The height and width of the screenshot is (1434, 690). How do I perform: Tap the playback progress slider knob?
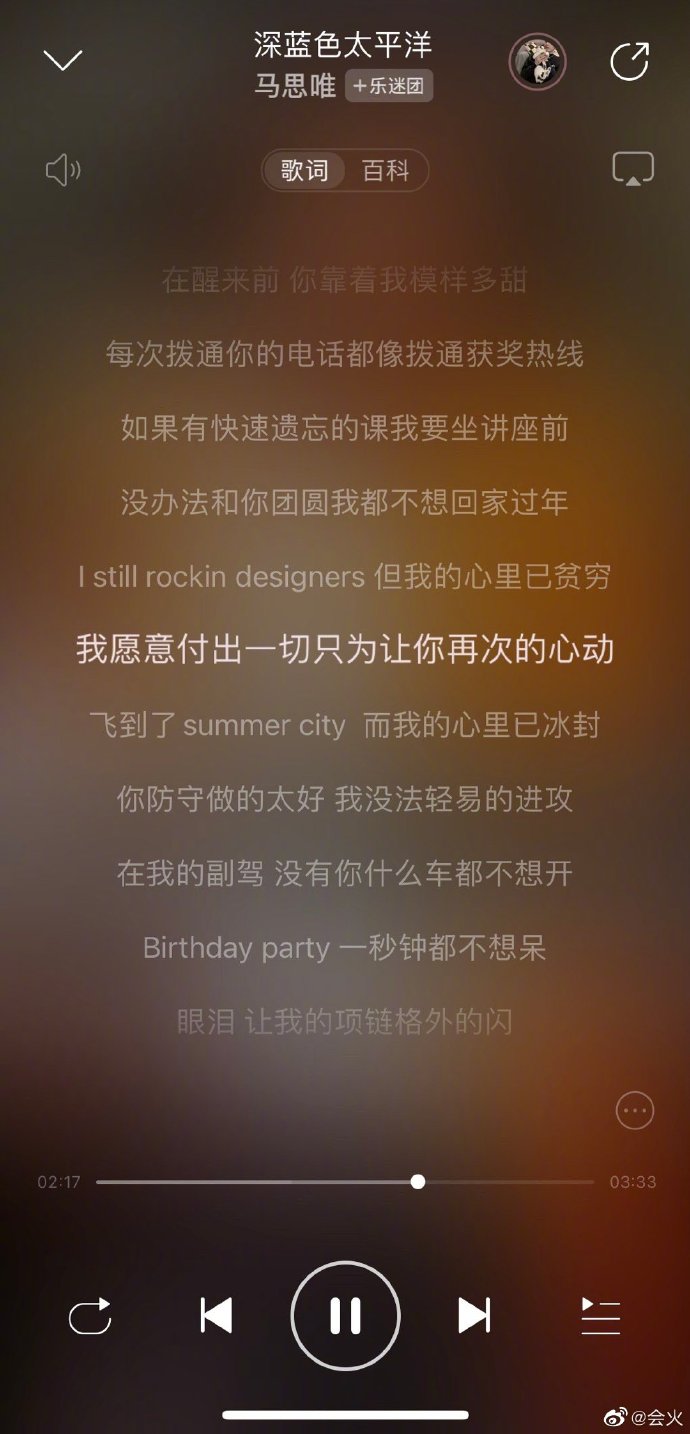(418, 1182)
